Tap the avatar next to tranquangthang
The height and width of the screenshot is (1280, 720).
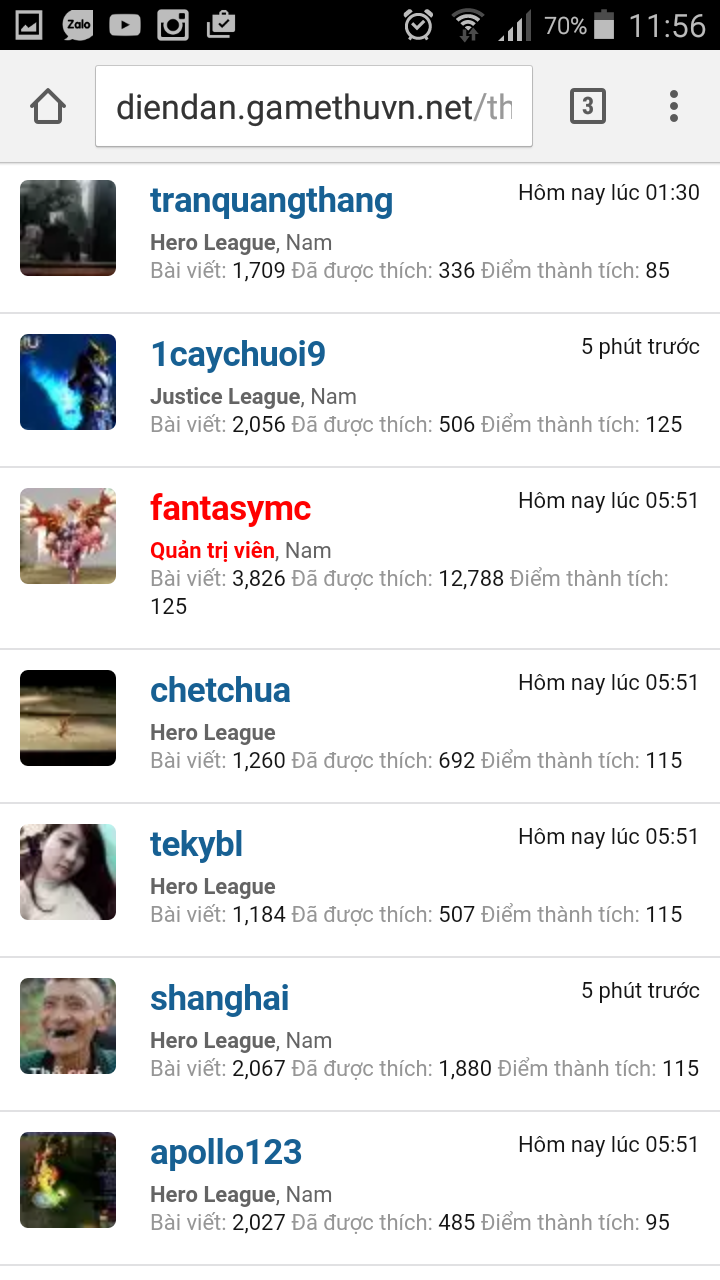point(68,228)
